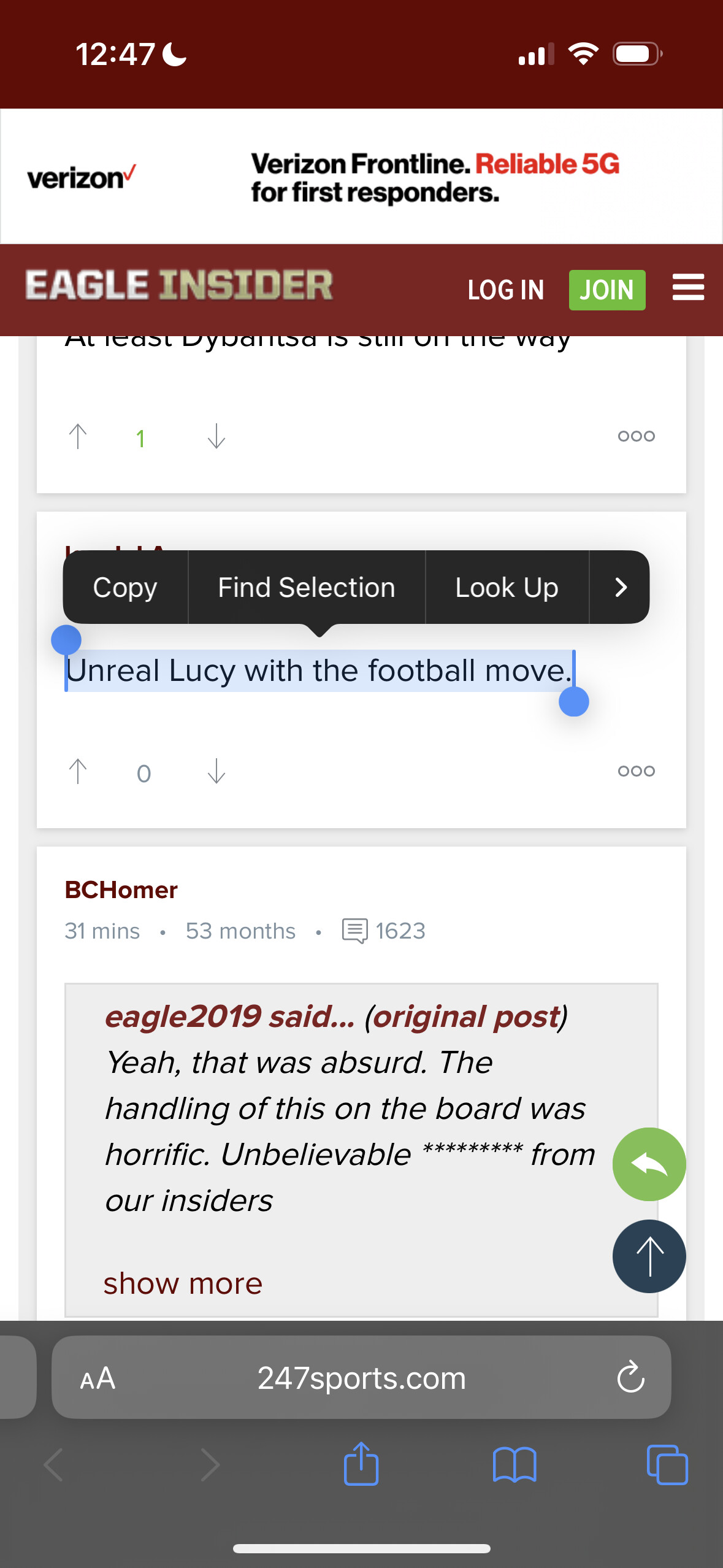Upvote the Unreal Lucy comment
This screenshot has height=1568, width=723.
(x=78, y=771)
